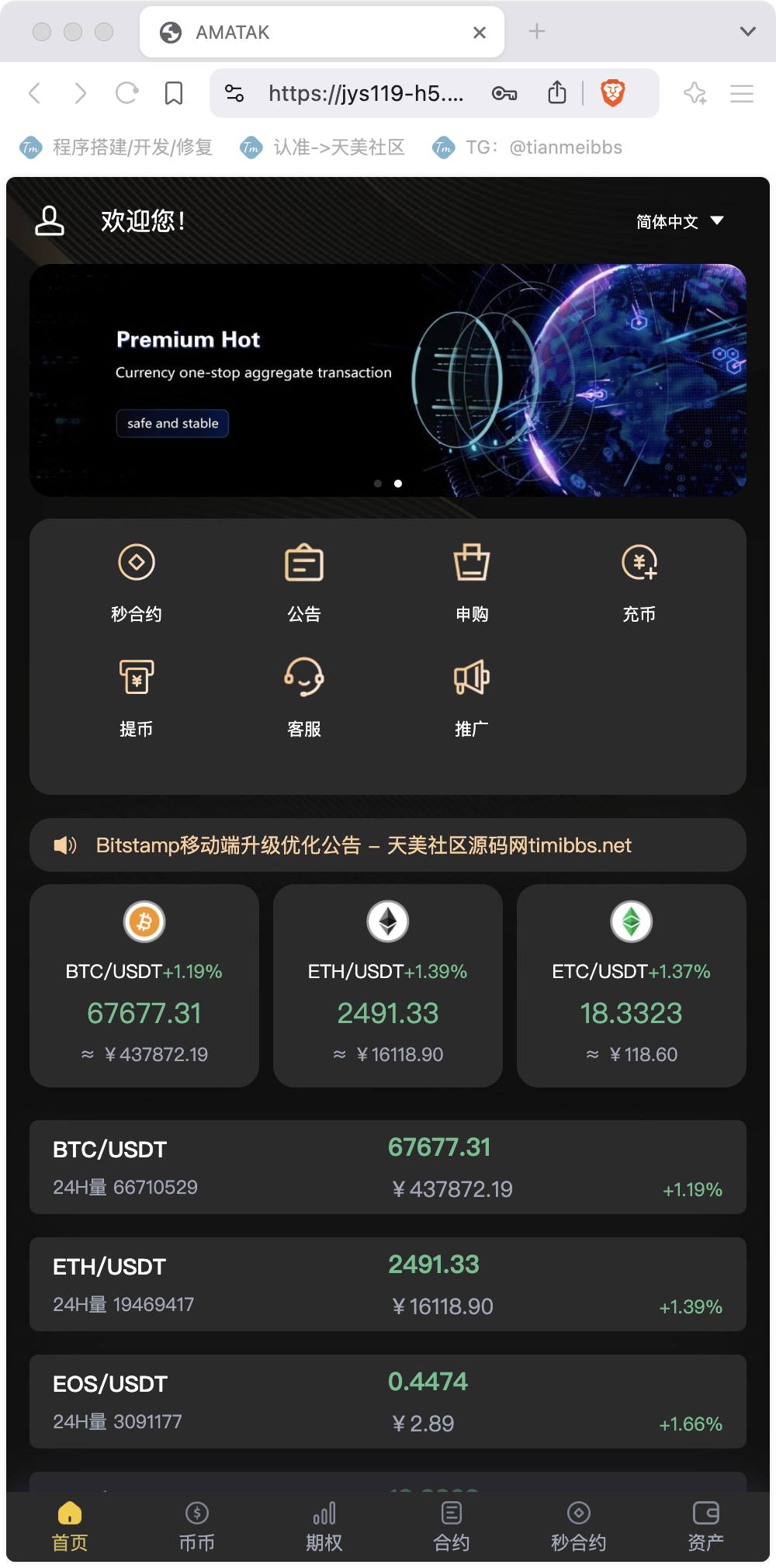Screen dimensions: 776x1568
Task: Open the 资产 assets tab
Action: tap(706, 1526)
